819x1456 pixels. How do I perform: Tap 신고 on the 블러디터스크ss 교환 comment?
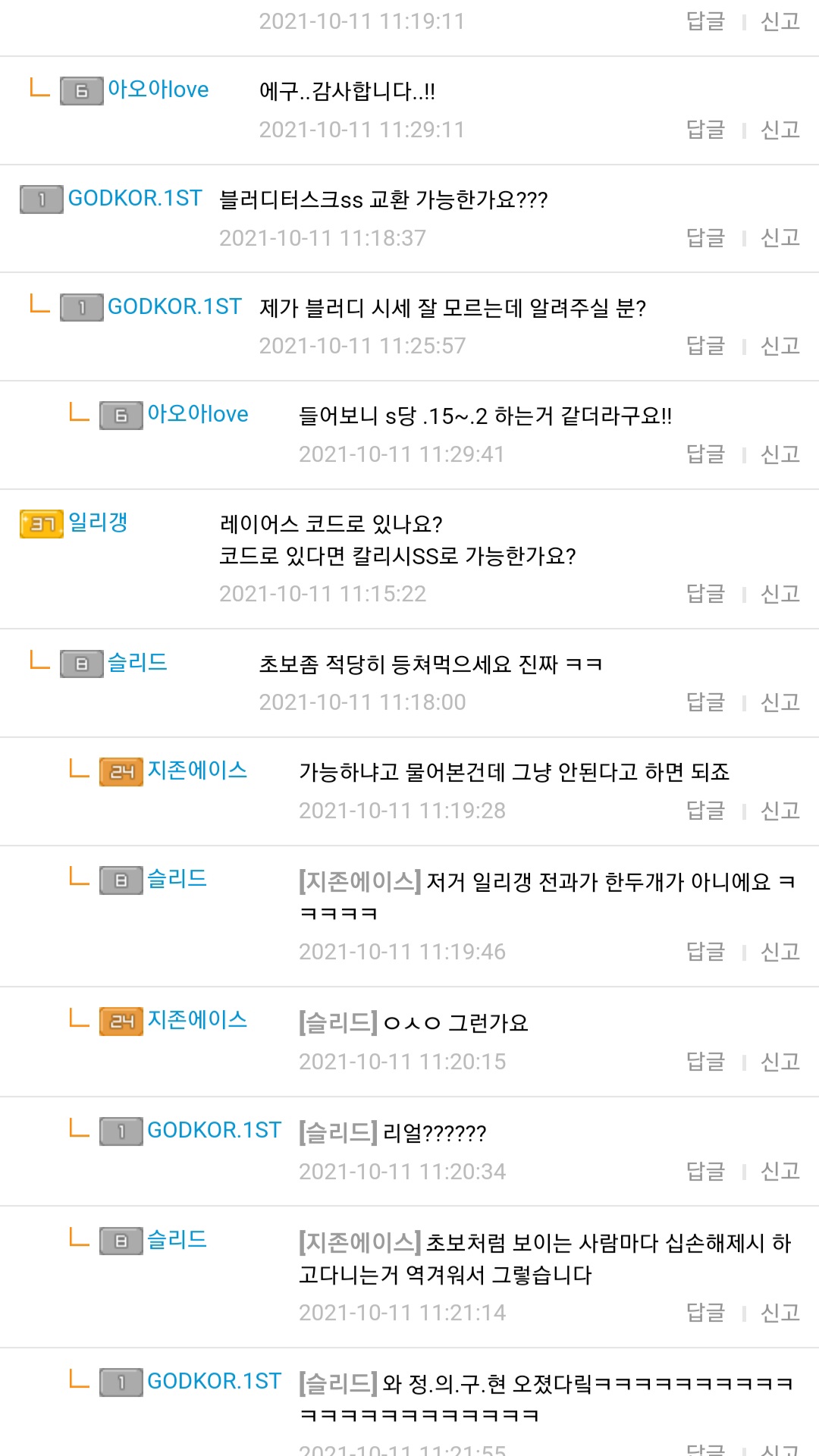click(x=780, y=238)
